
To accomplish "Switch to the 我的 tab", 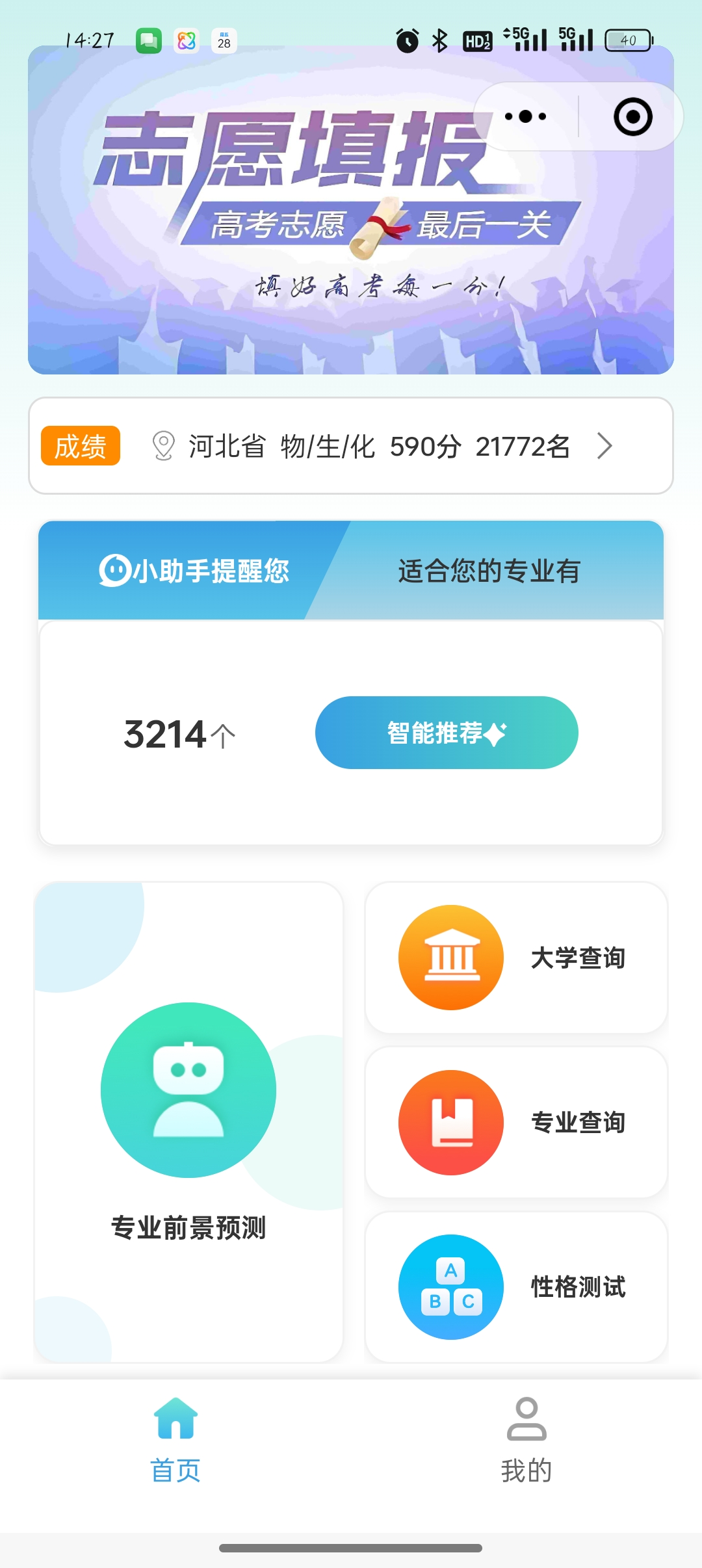I will pos(526,1470).
